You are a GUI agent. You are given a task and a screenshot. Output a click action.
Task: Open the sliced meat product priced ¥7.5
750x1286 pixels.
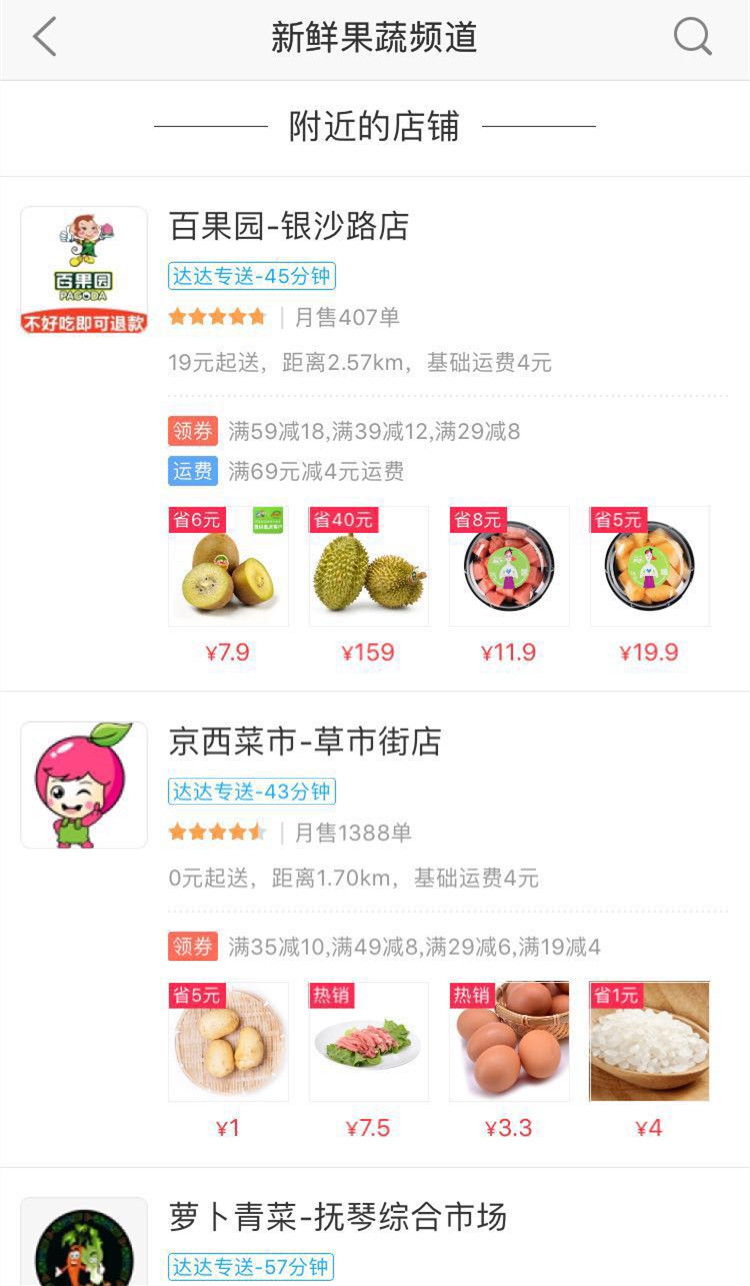pyautogui.click(x=368, y=1042)
